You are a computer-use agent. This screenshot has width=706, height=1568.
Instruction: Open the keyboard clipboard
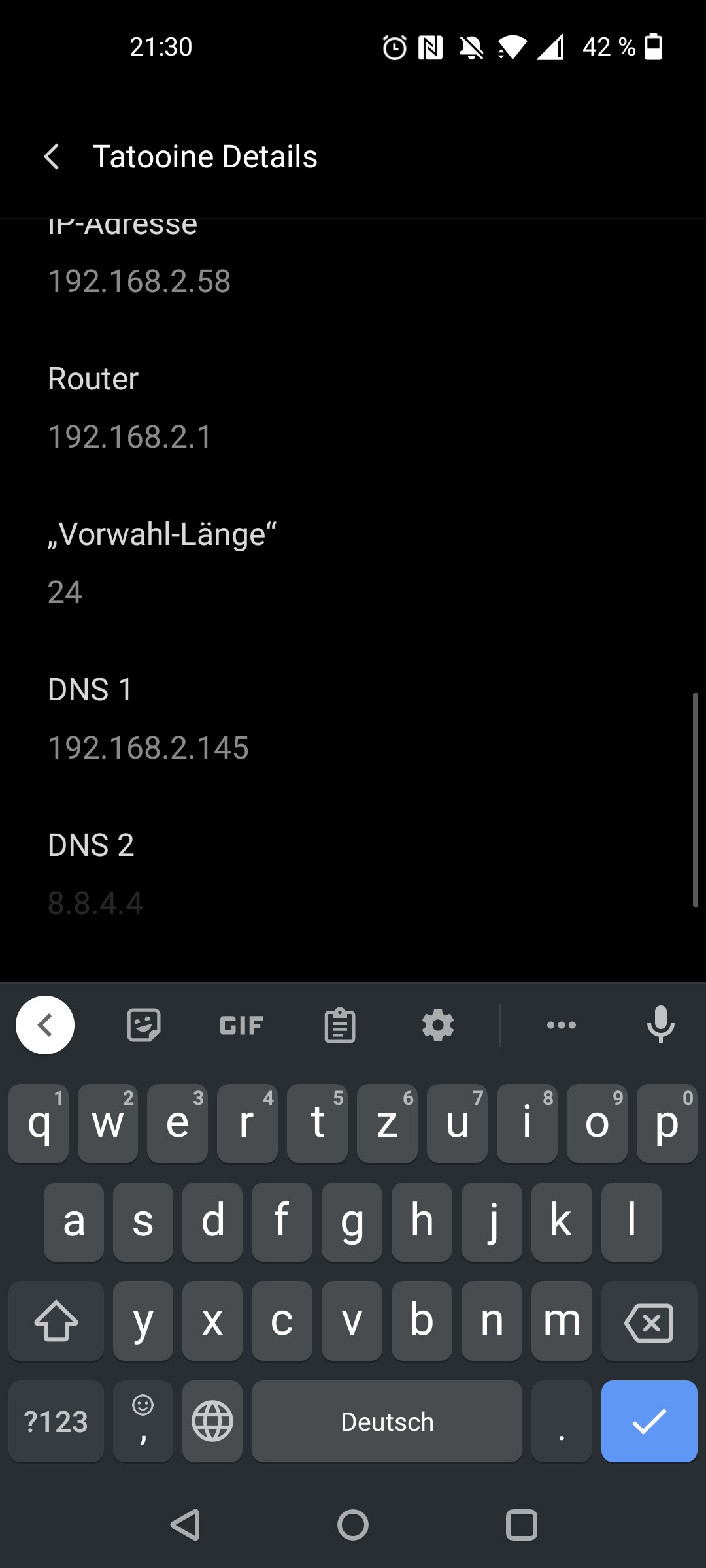[x=340, y=1025]
